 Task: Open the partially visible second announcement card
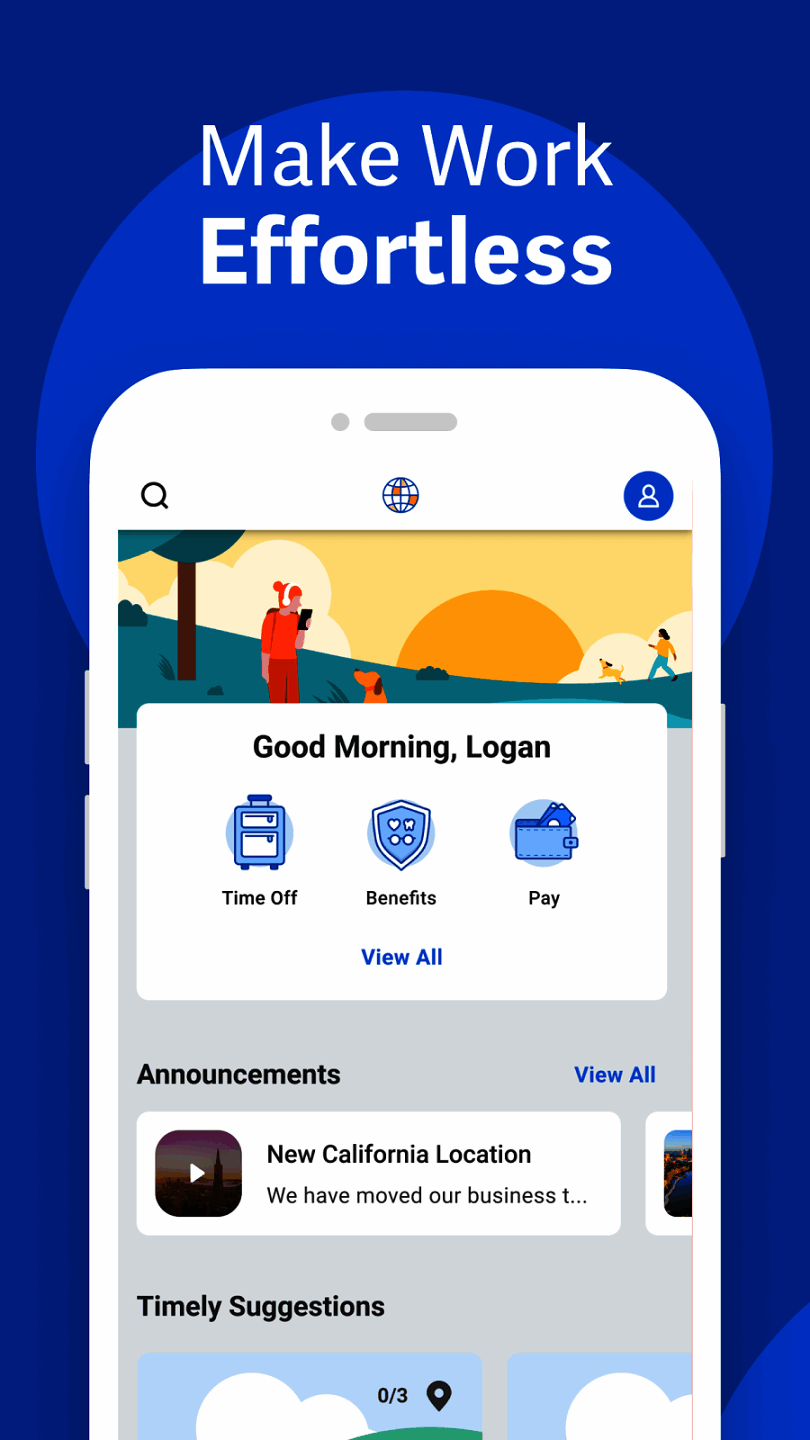click(678, 1172)
